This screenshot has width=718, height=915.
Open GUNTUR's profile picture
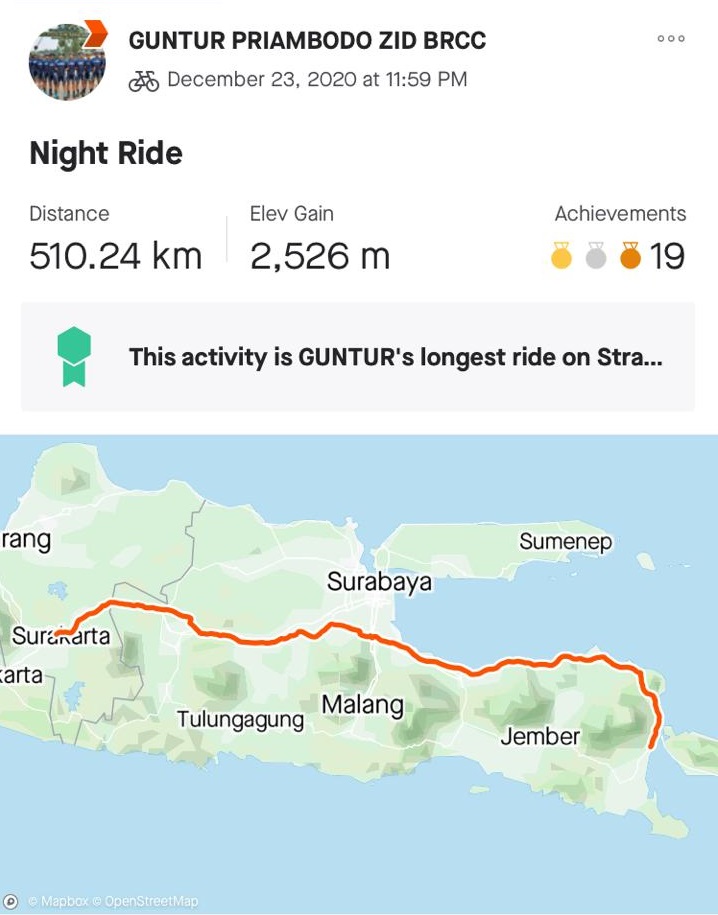coord(67,60)
